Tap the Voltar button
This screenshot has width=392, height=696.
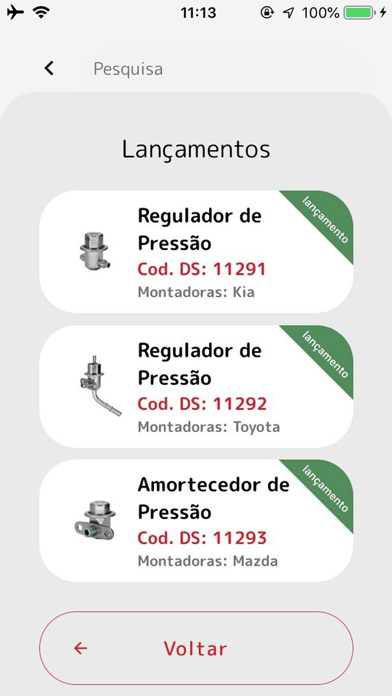(196, 649)
